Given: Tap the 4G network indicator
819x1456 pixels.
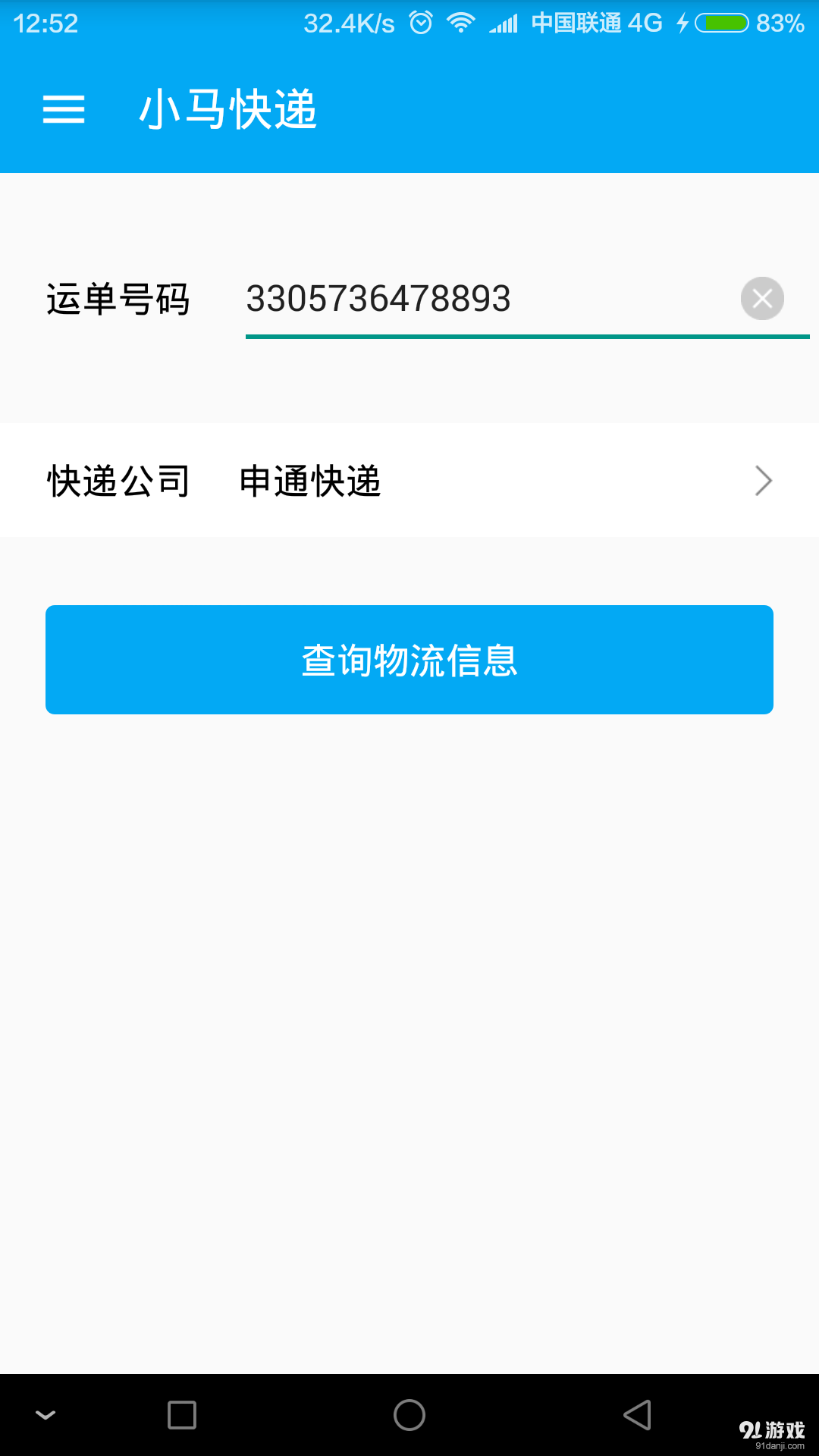Looking at the screenshot, I should (643, 23).
